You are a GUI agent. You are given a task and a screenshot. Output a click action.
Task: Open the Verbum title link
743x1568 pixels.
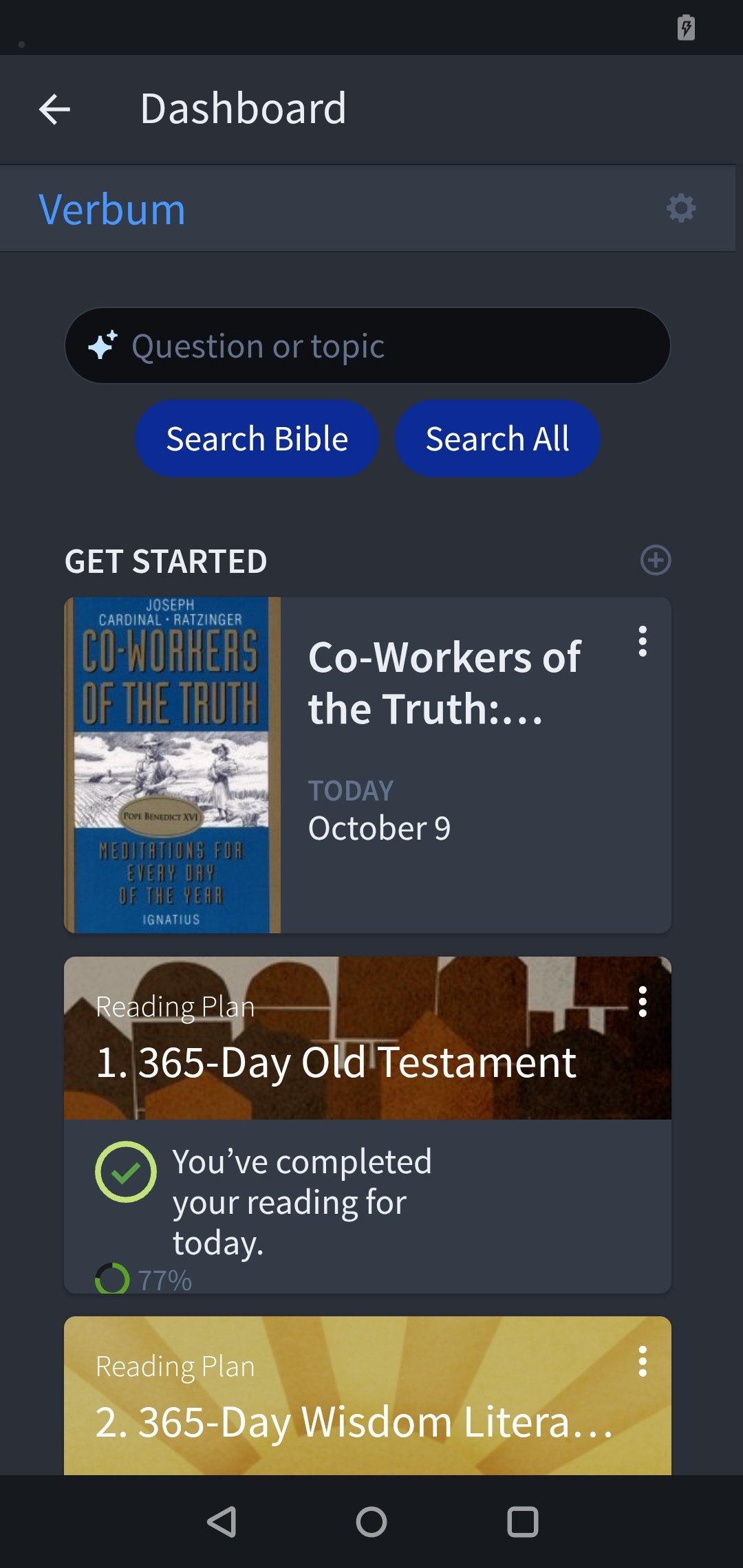click(112, 209)
